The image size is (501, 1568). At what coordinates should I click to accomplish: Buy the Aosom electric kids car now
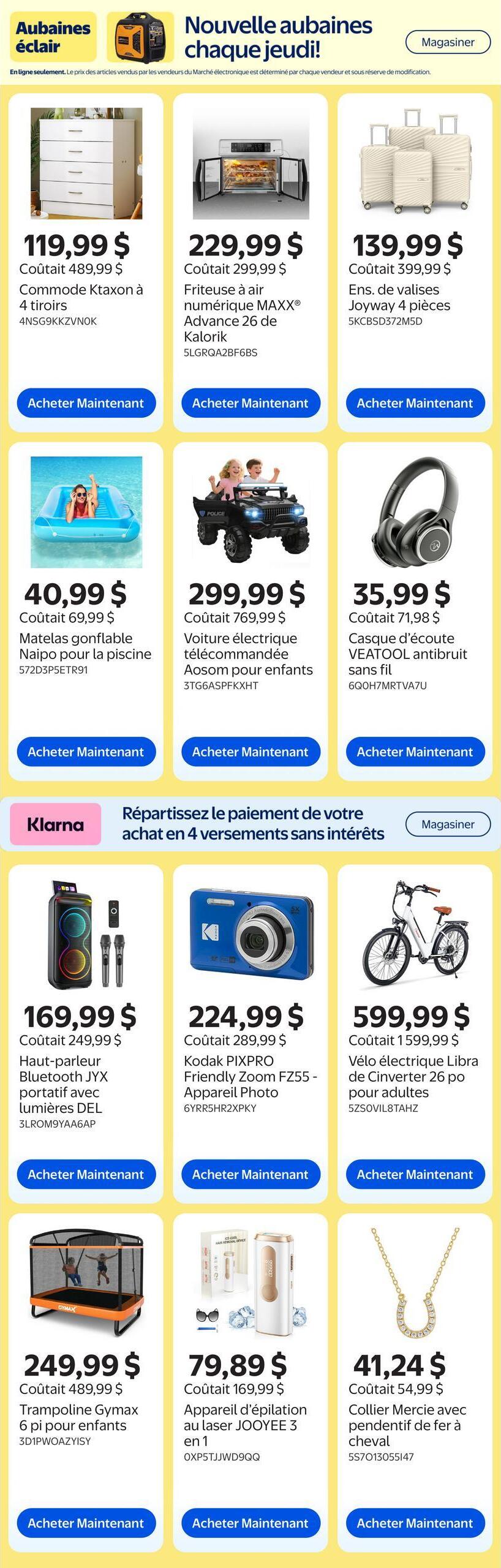[250, 752]
